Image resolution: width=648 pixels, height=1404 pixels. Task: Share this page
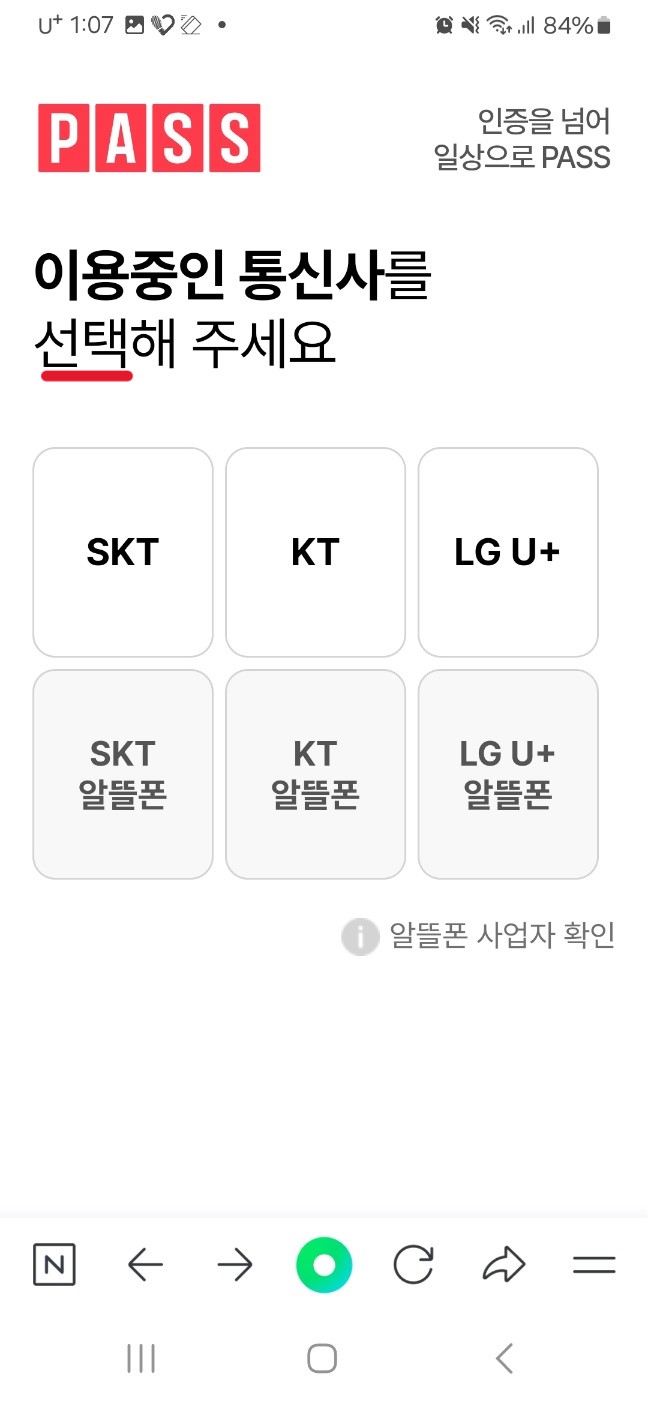click(x=503, y=1266)
